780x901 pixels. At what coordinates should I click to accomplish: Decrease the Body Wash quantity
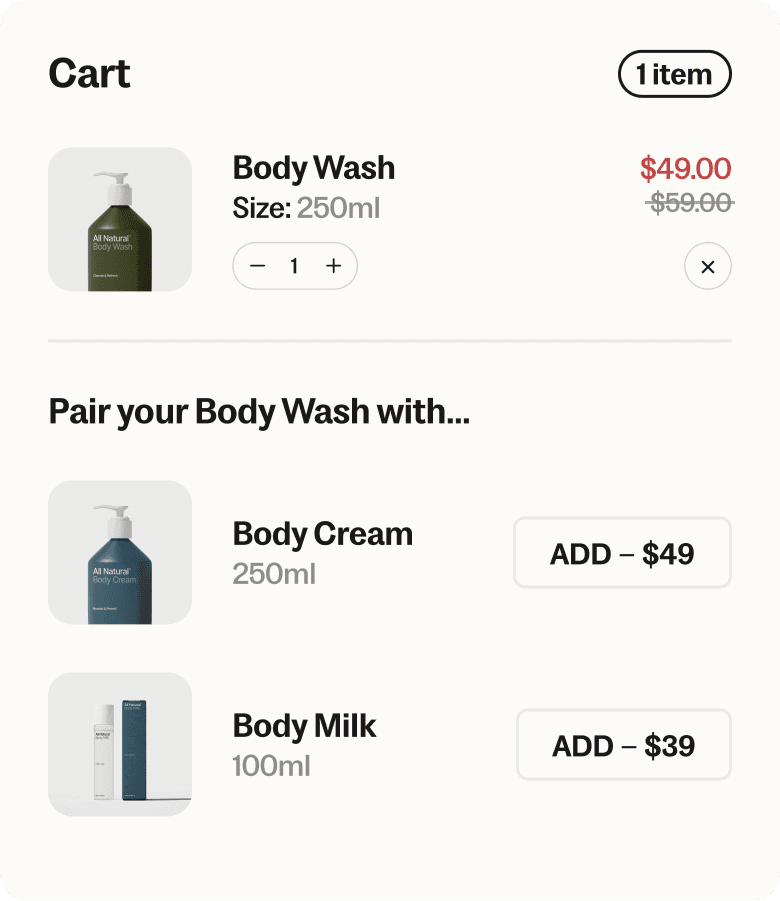point(258,266)
